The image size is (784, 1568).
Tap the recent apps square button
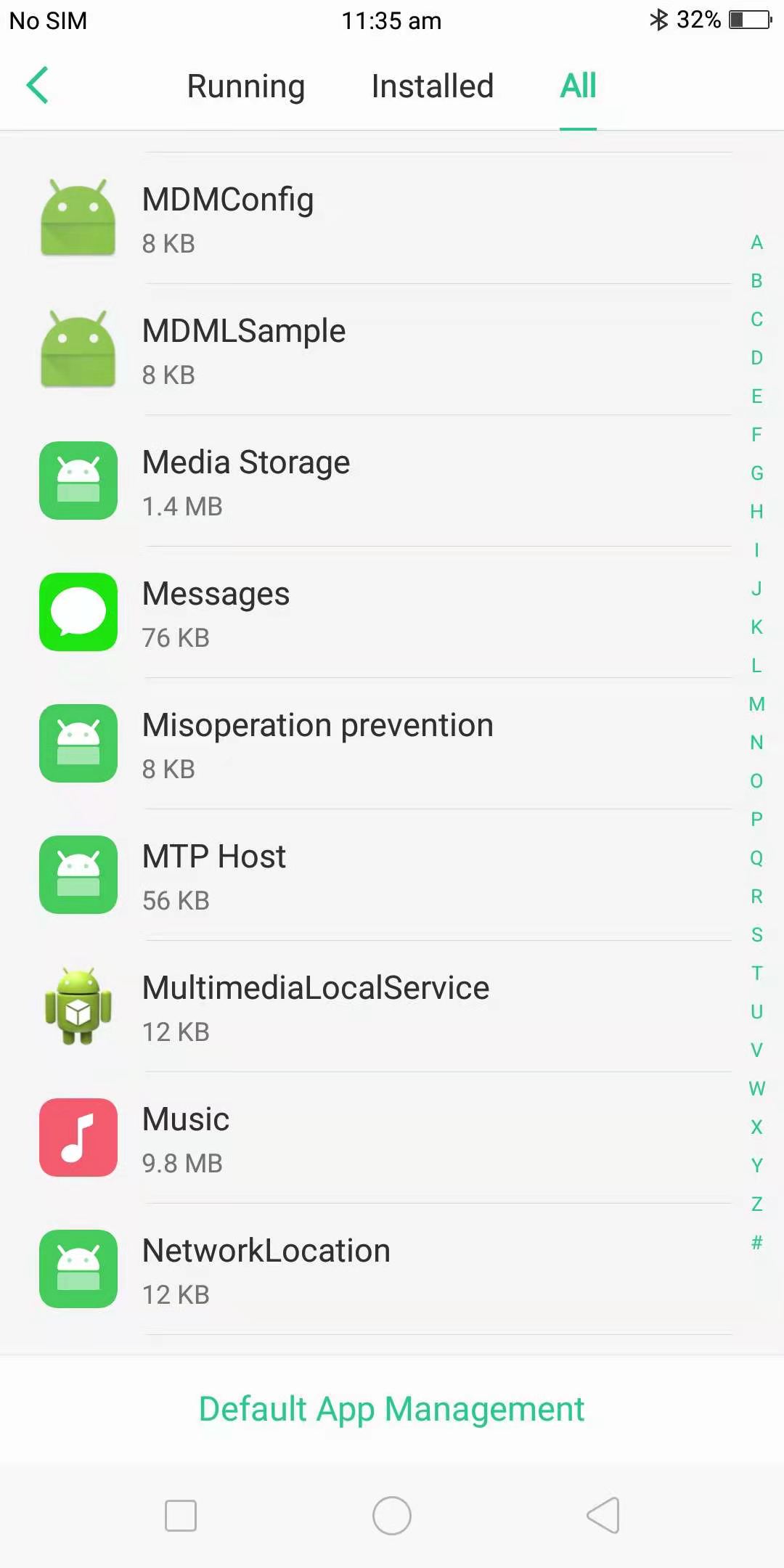point(181,1515)
